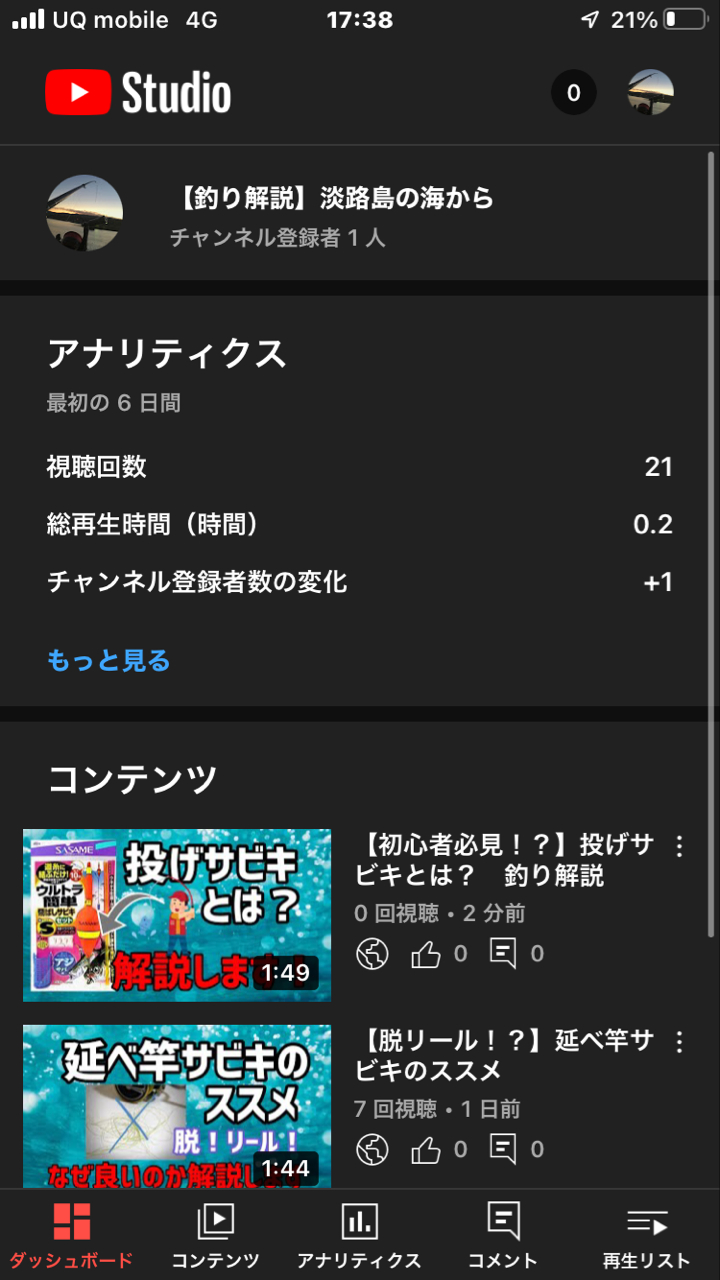The height and width of the screenshot is (1280, 720).
Task: Switch to the コメント tab
Action: click(x=503, y=1236)
